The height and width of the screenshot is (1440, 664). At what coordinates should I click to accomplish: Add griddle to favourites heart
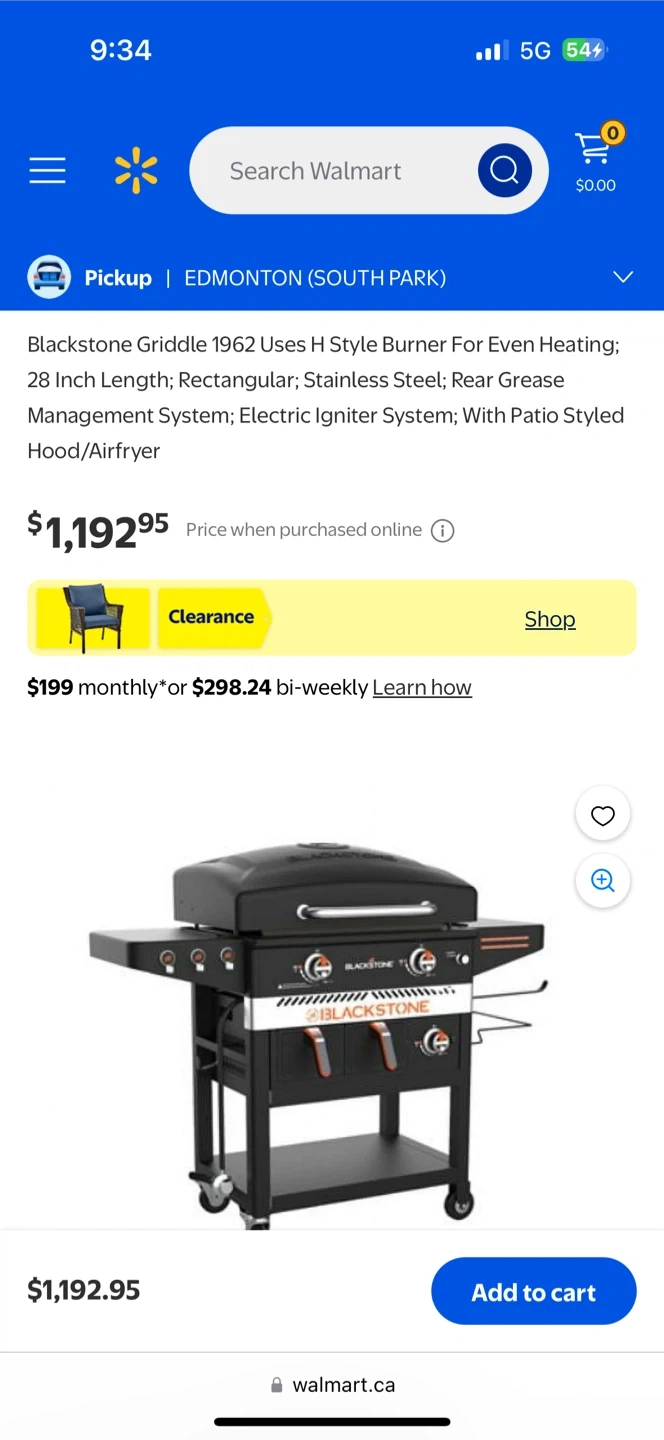[x=602, y=816]
